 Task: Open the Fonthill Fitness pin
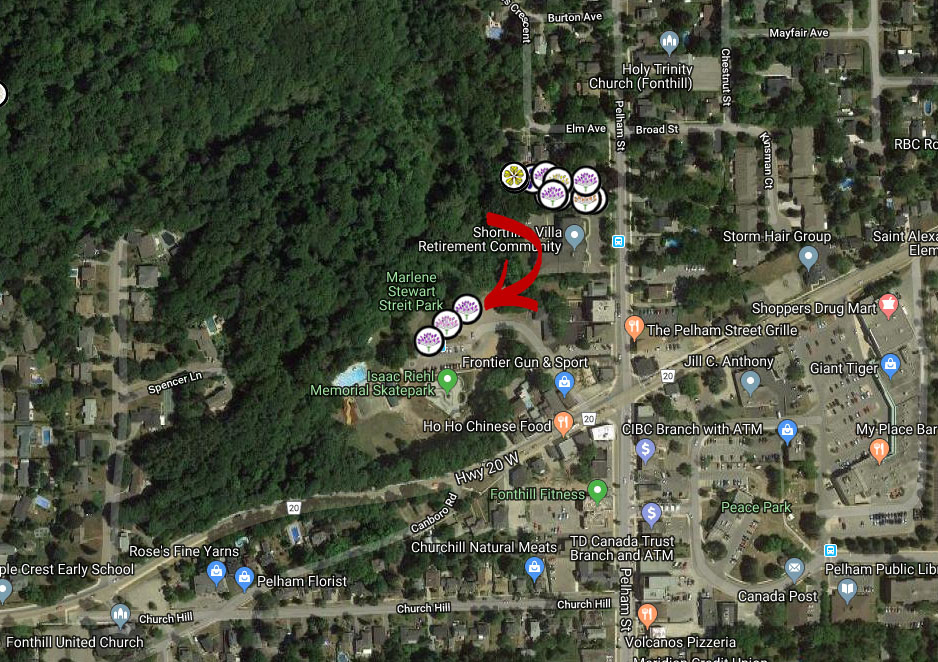click(x=598, y=490)
